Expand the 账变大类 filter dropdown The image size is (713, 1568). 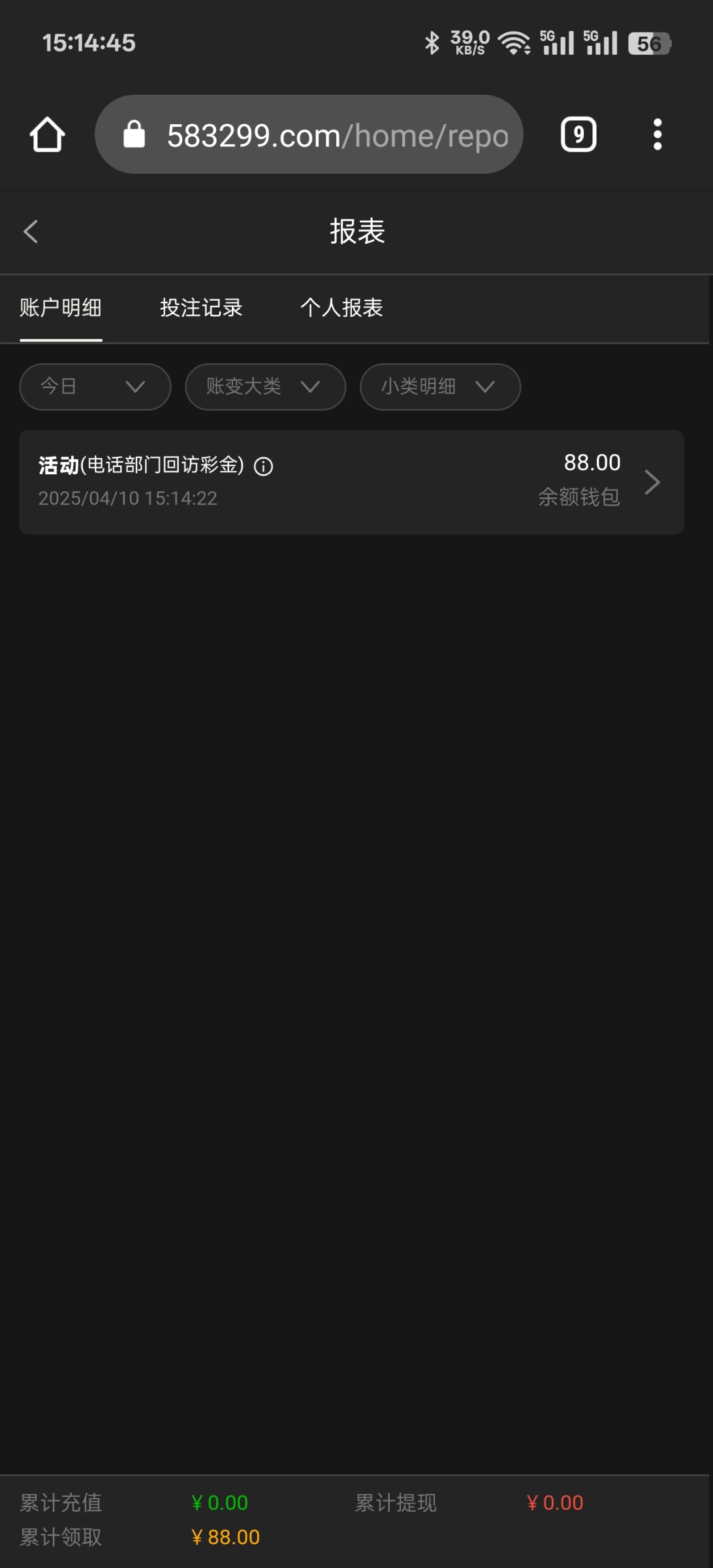pos(264,387)
